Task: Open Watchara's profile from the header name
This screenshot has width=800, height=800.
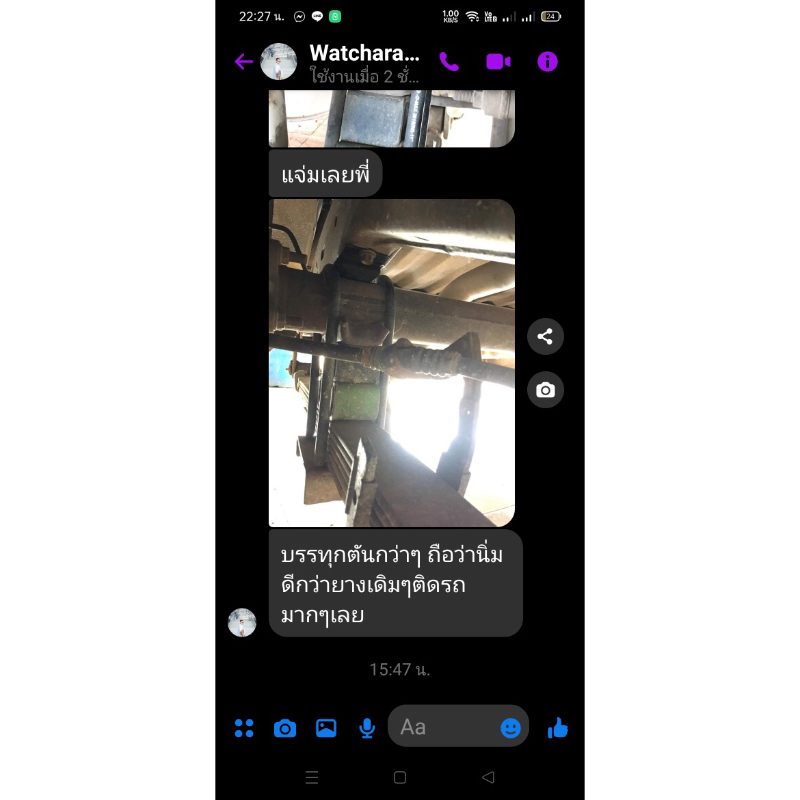Action: point(364,53)
